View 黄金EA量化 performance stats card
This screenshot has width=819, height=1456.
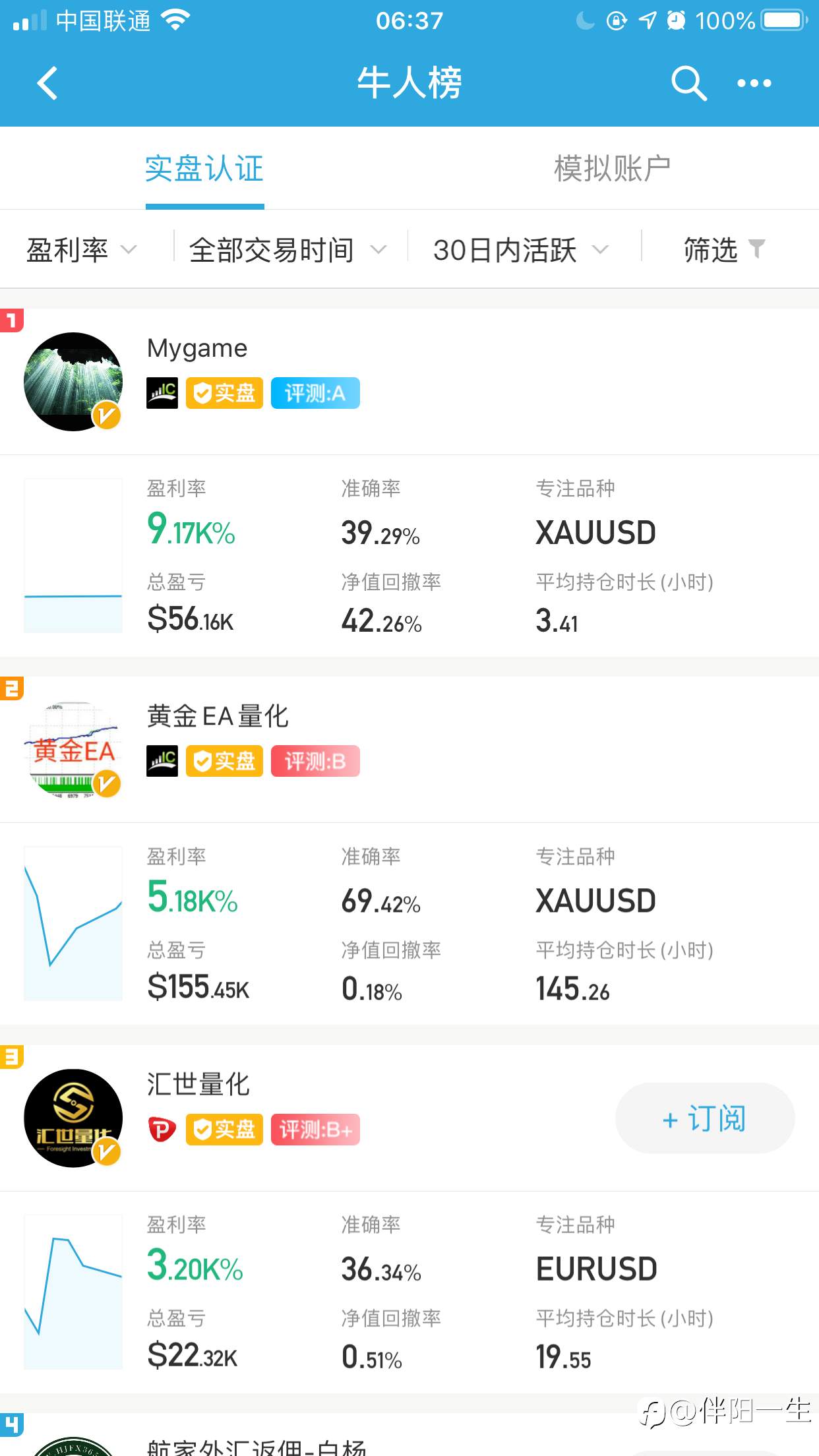tap(409, 923)
